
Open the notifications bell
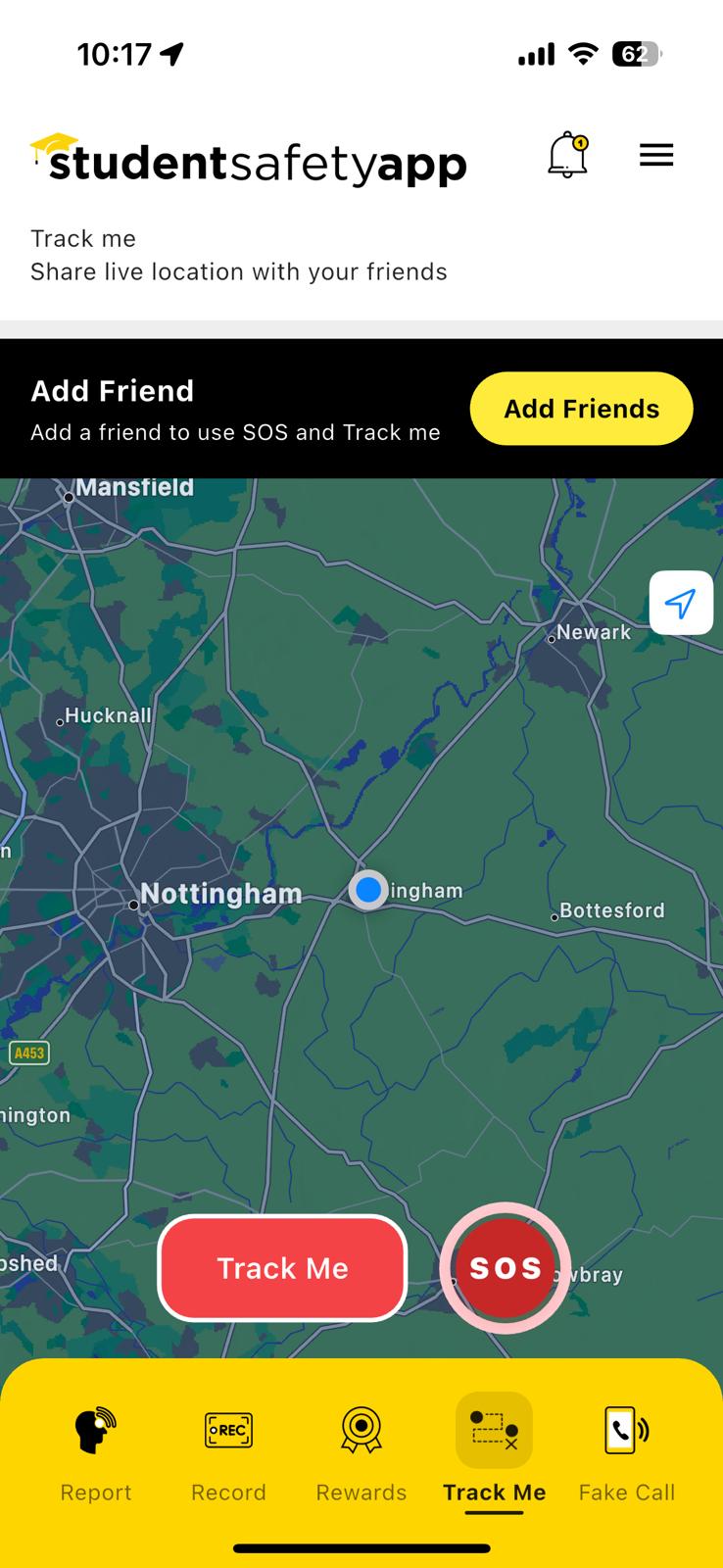tap(567, 156)
